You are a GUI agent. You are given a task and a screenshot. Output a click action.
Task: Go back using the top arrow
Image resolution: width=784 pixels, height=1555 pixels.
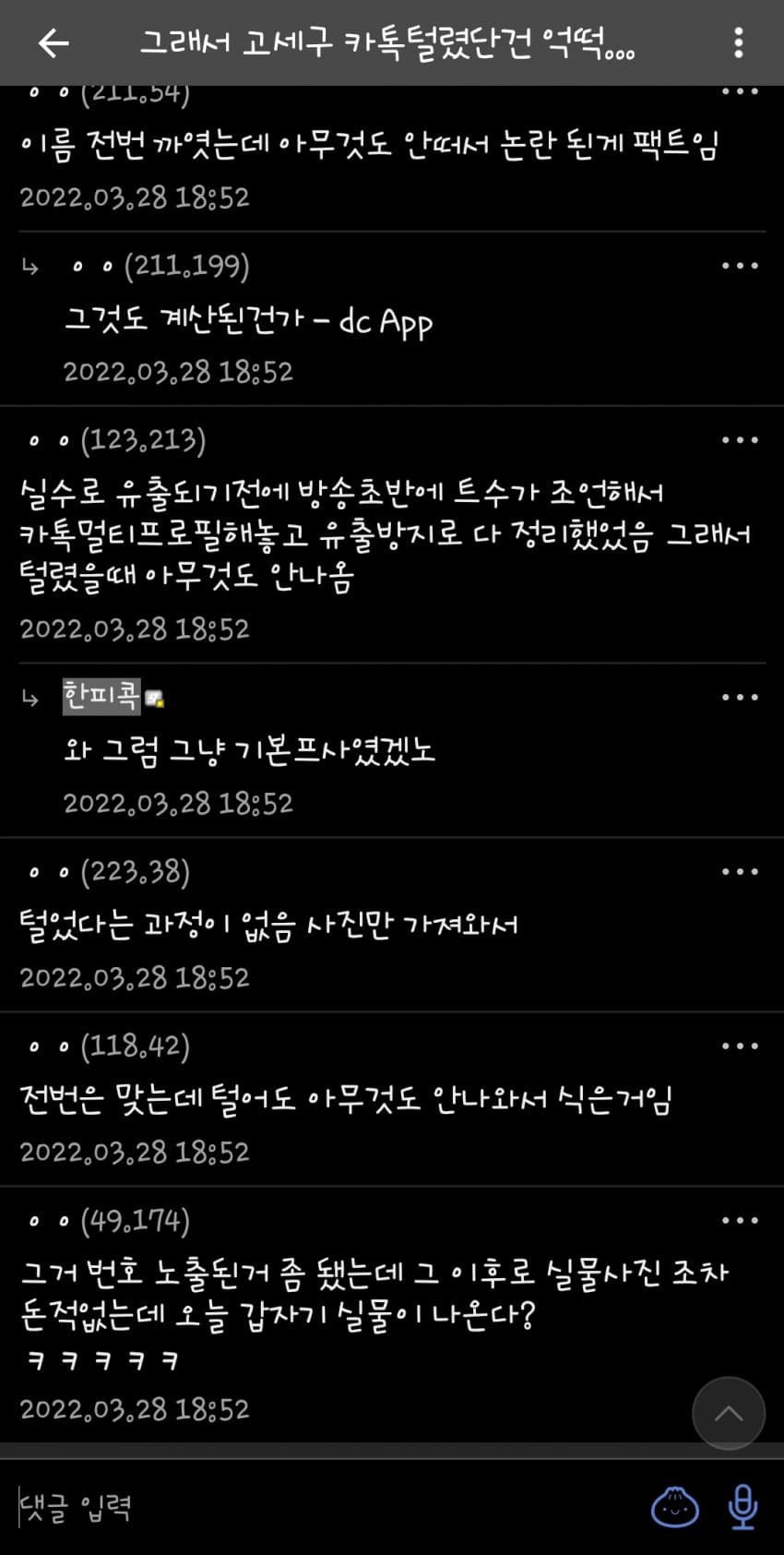point(53,42)
